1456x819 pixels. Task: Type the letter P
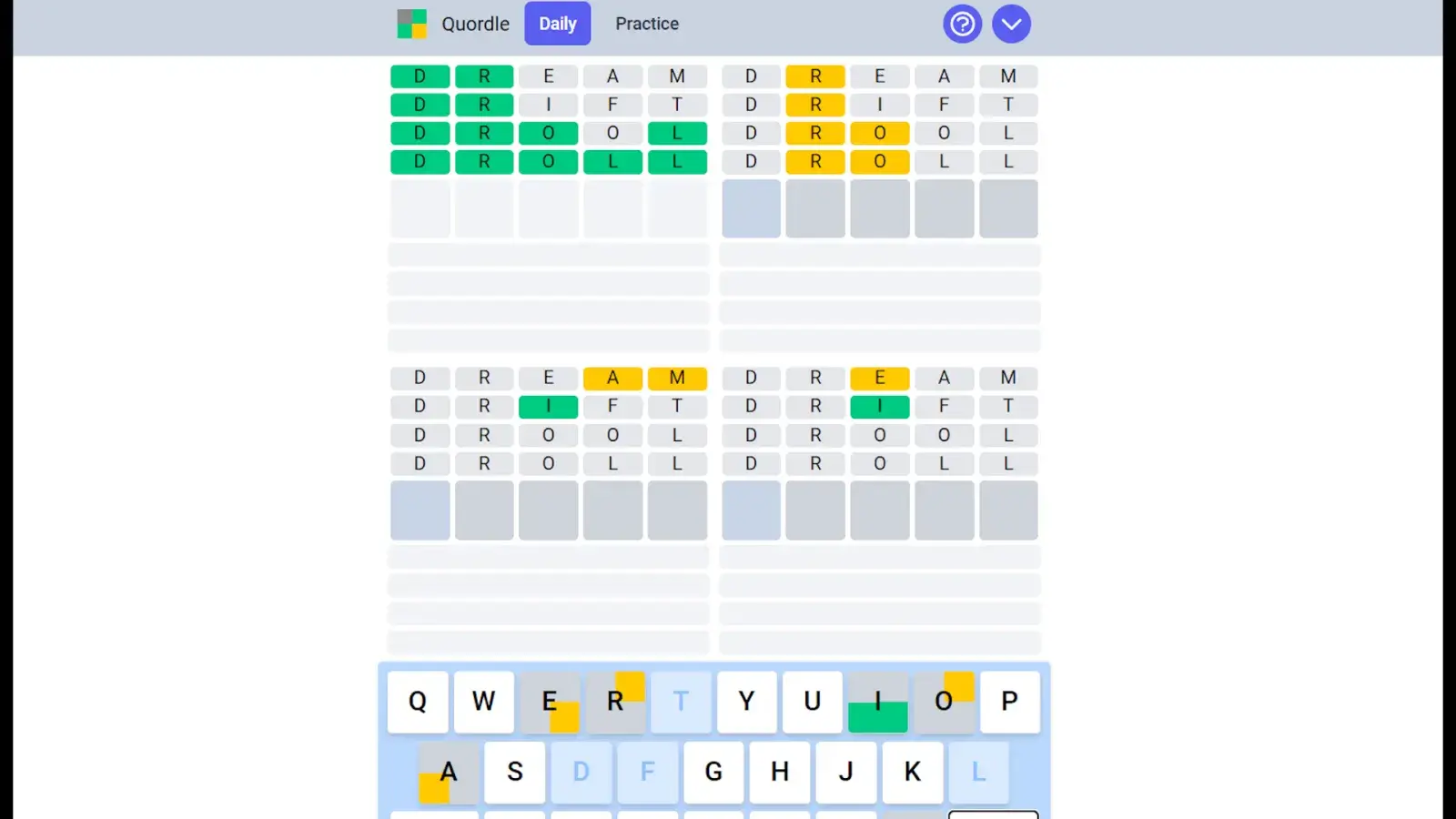pyautogui.click(x=1009, y=702)
